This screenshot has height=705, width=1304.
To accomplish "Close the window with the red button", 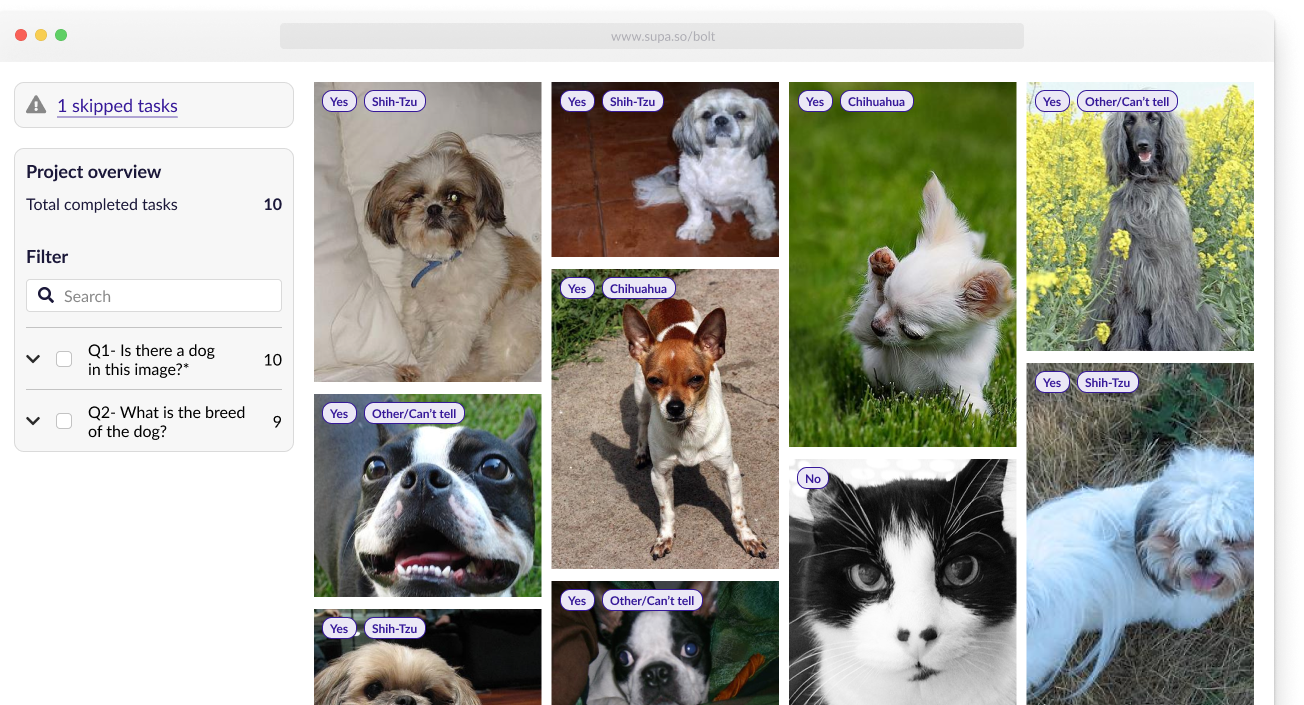I will (21, 35).
